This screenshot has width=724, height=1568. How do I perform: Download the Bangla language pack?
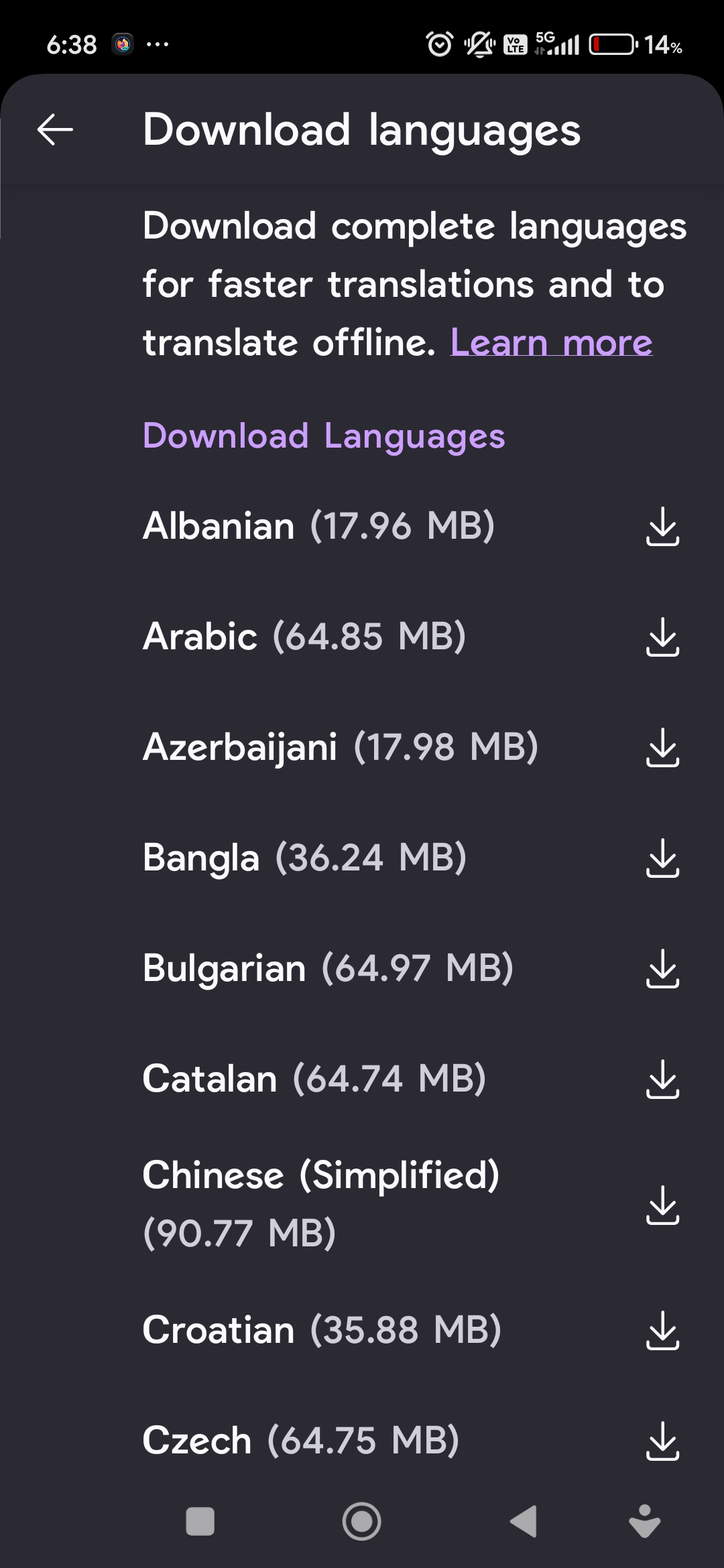[x=662, y=858]
